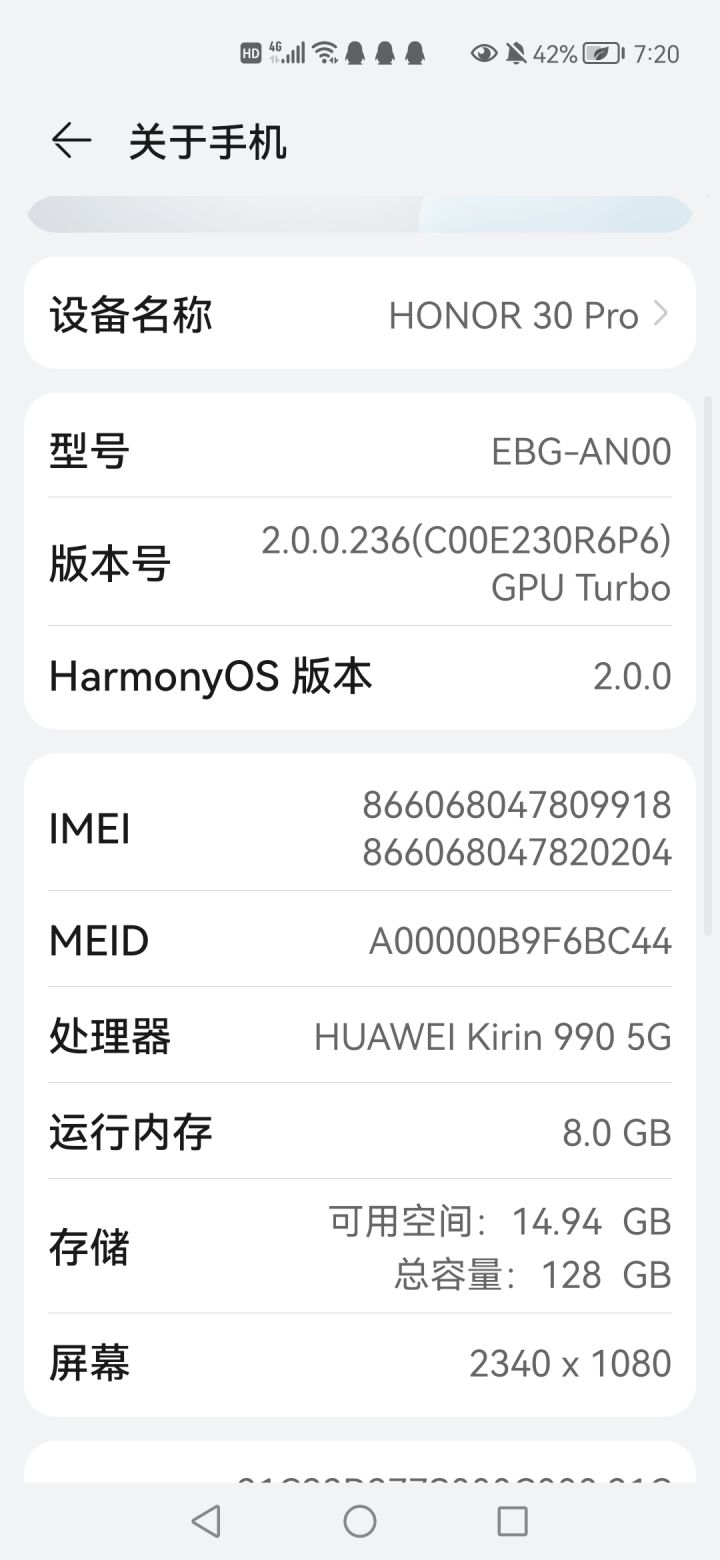Open recent apps with square button
720x1560 pixels.
coord(512,1521)
